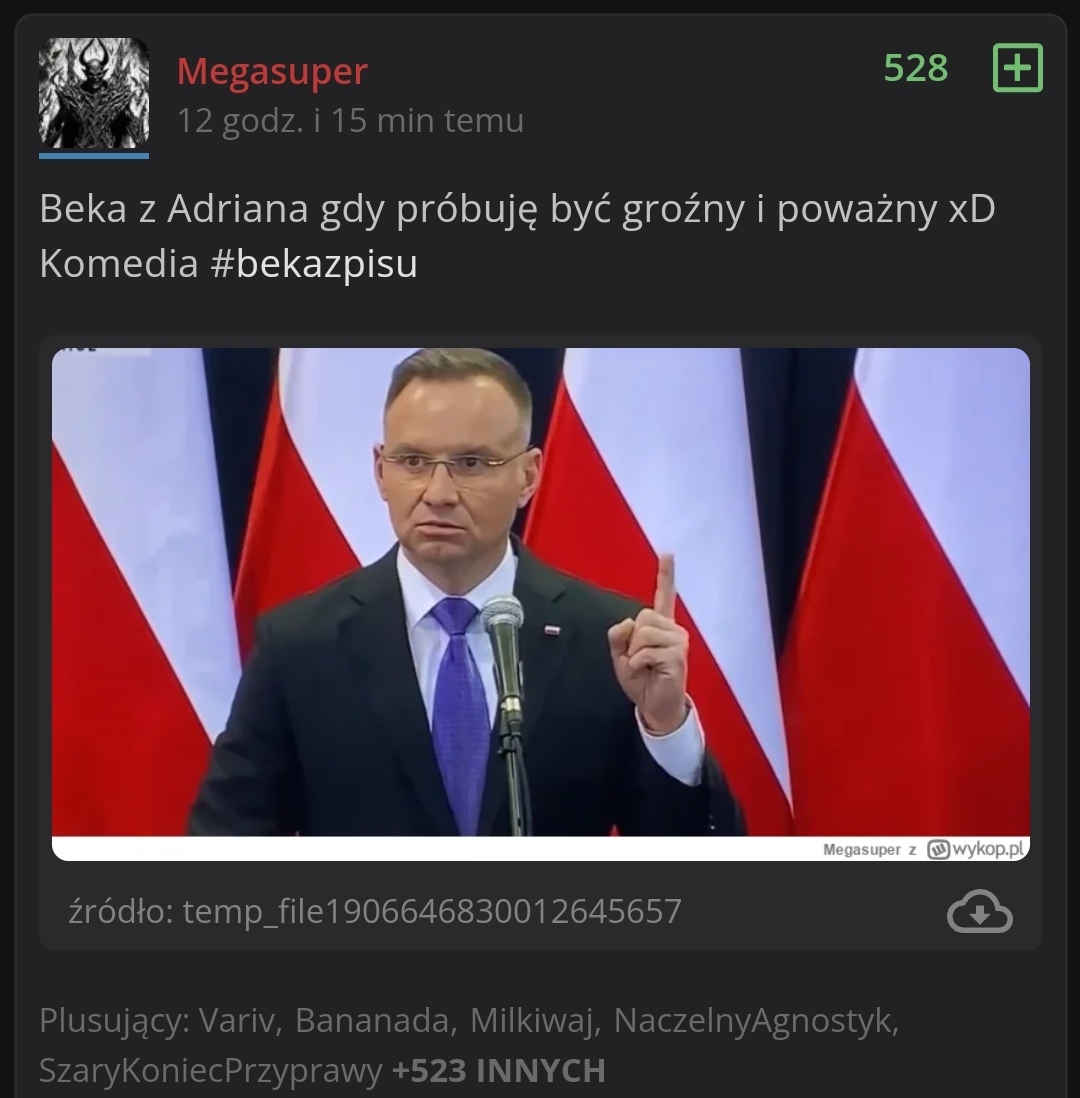Open the #bekazpisu hashtag
1080x1098 pixels.
[x=313, y=264]
